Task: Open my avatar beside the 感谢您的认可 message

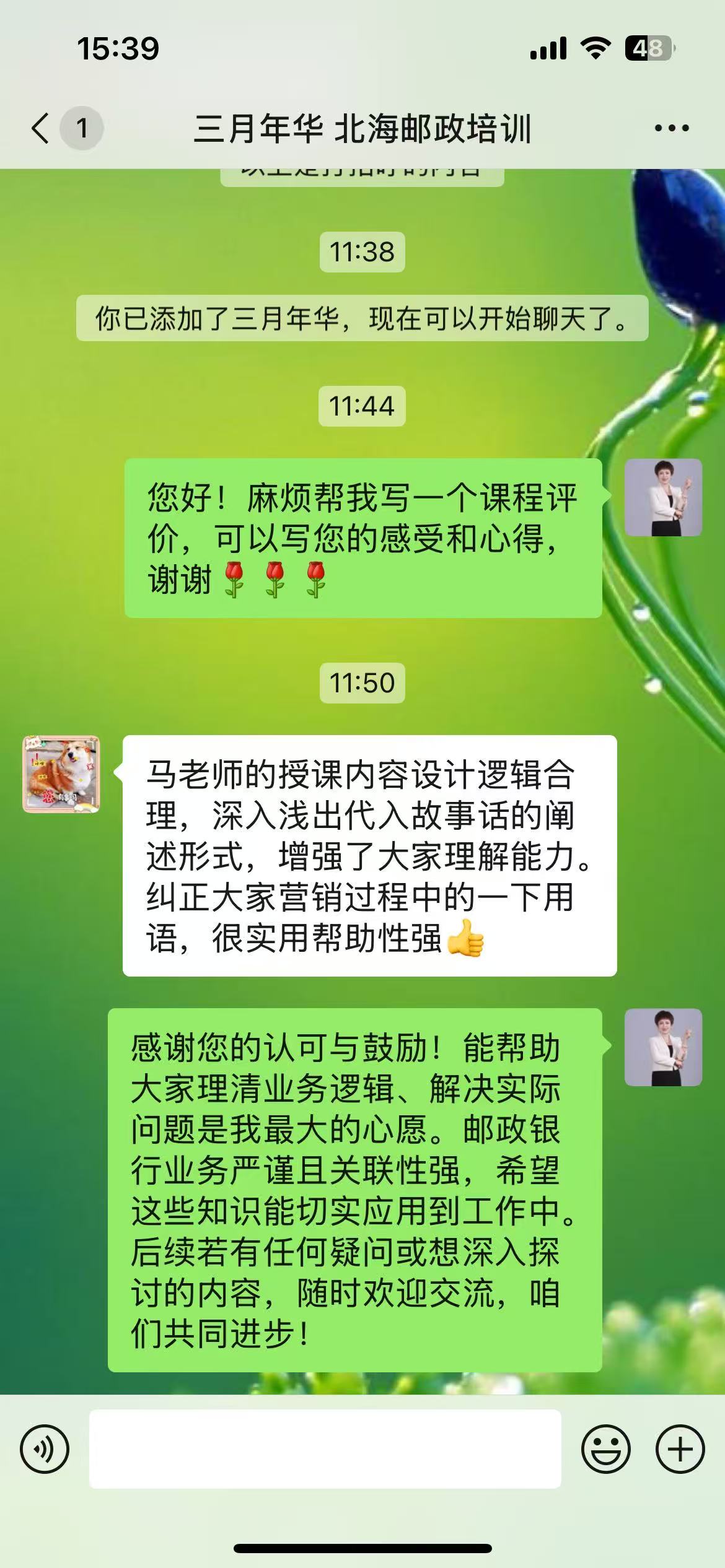Action: pos(663,1047)
